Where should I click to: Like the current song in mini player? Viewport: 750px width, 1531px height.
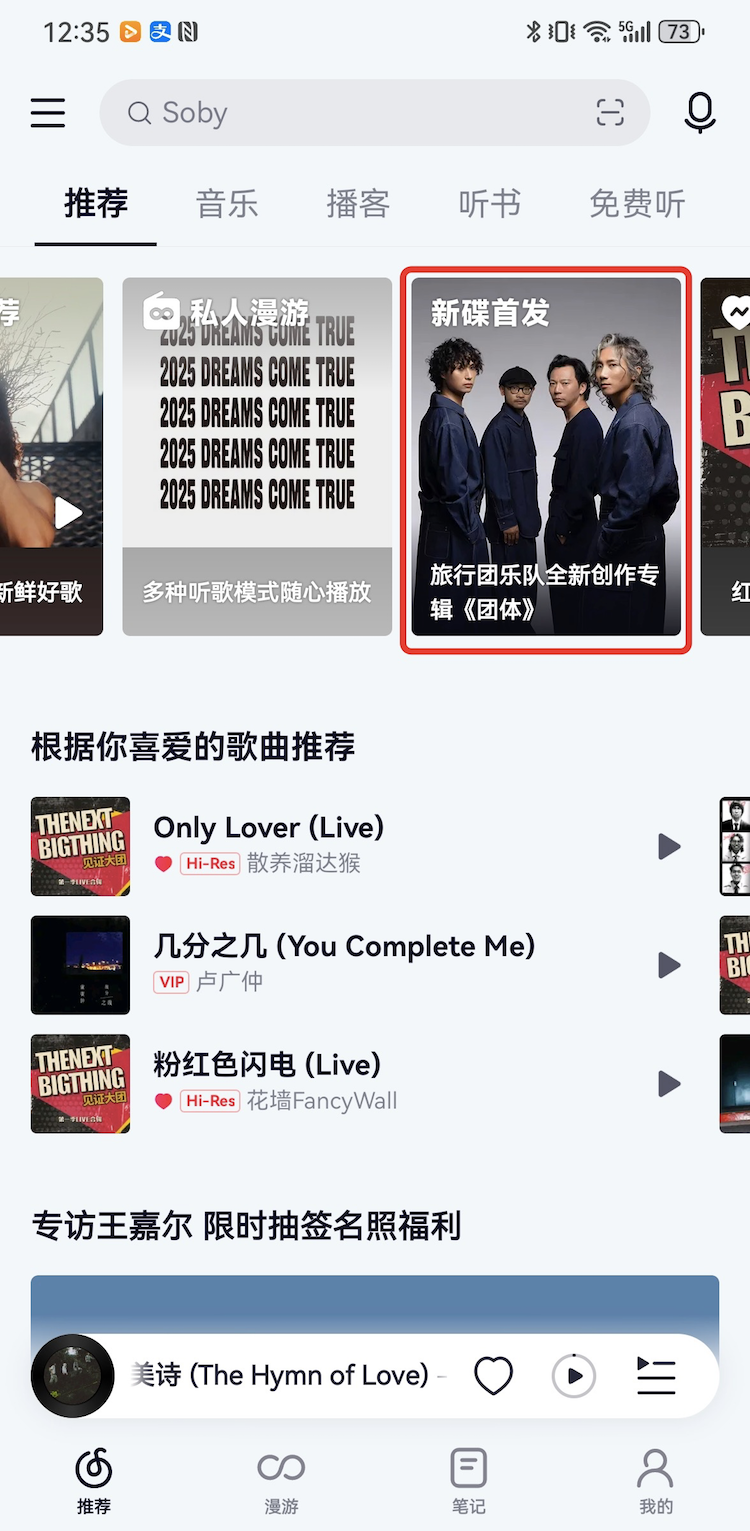[493, 1376]
